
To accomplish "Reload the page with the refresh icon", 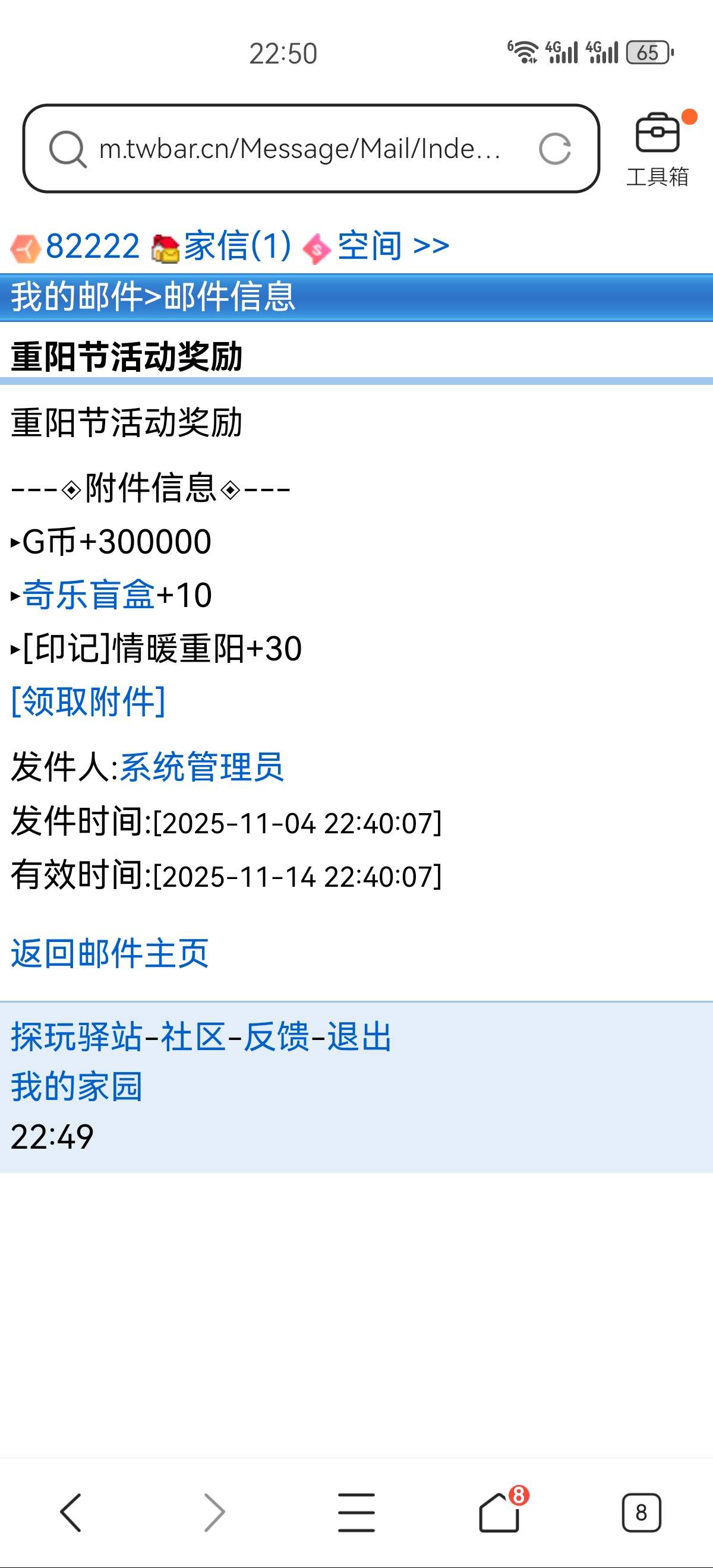I will (x=554, y=148).
